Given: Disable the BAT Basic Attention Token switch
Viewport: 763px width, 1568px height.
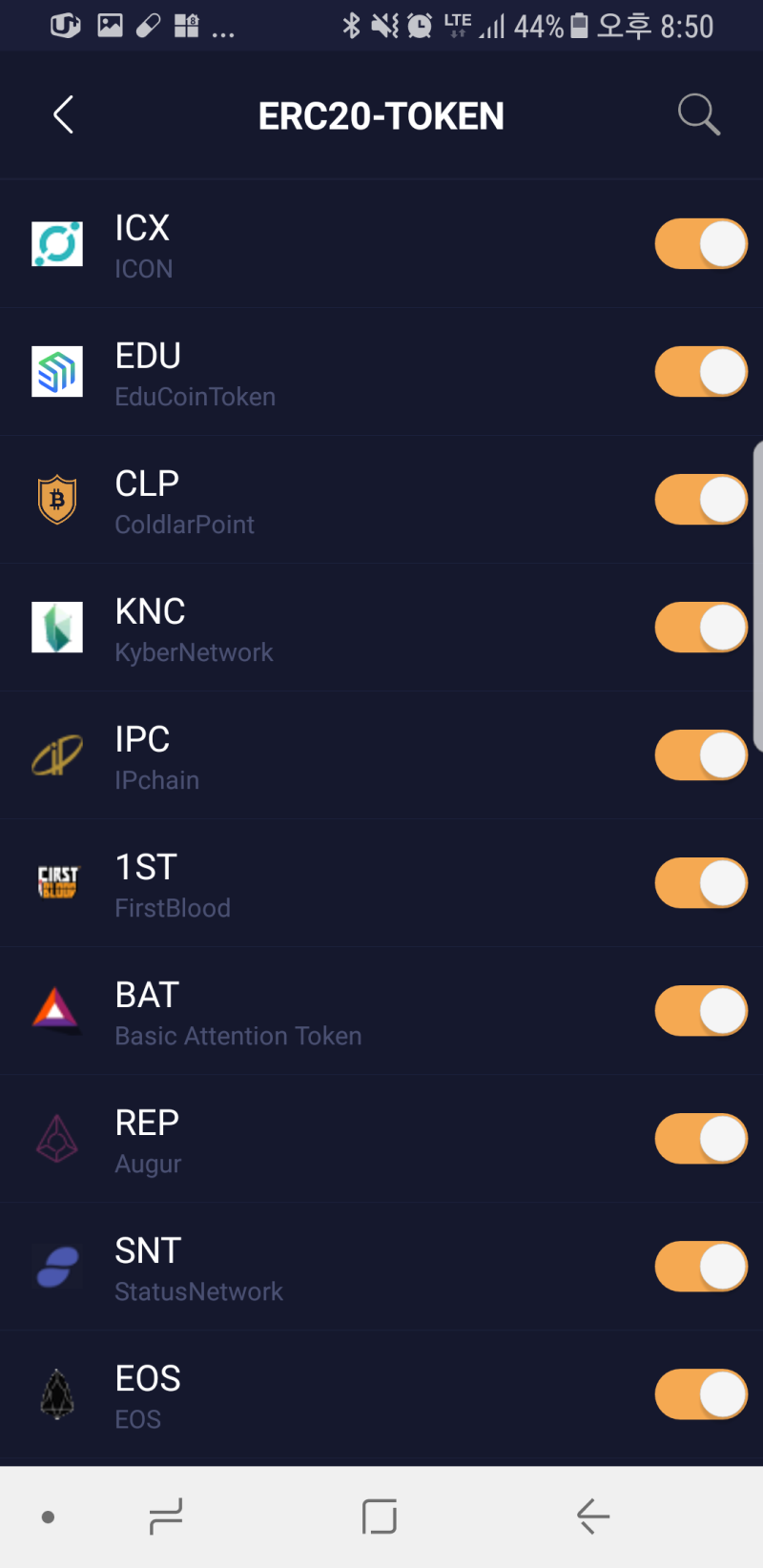Looking at the screenshot, I should pyautogui.click(x=701, y=1011).
